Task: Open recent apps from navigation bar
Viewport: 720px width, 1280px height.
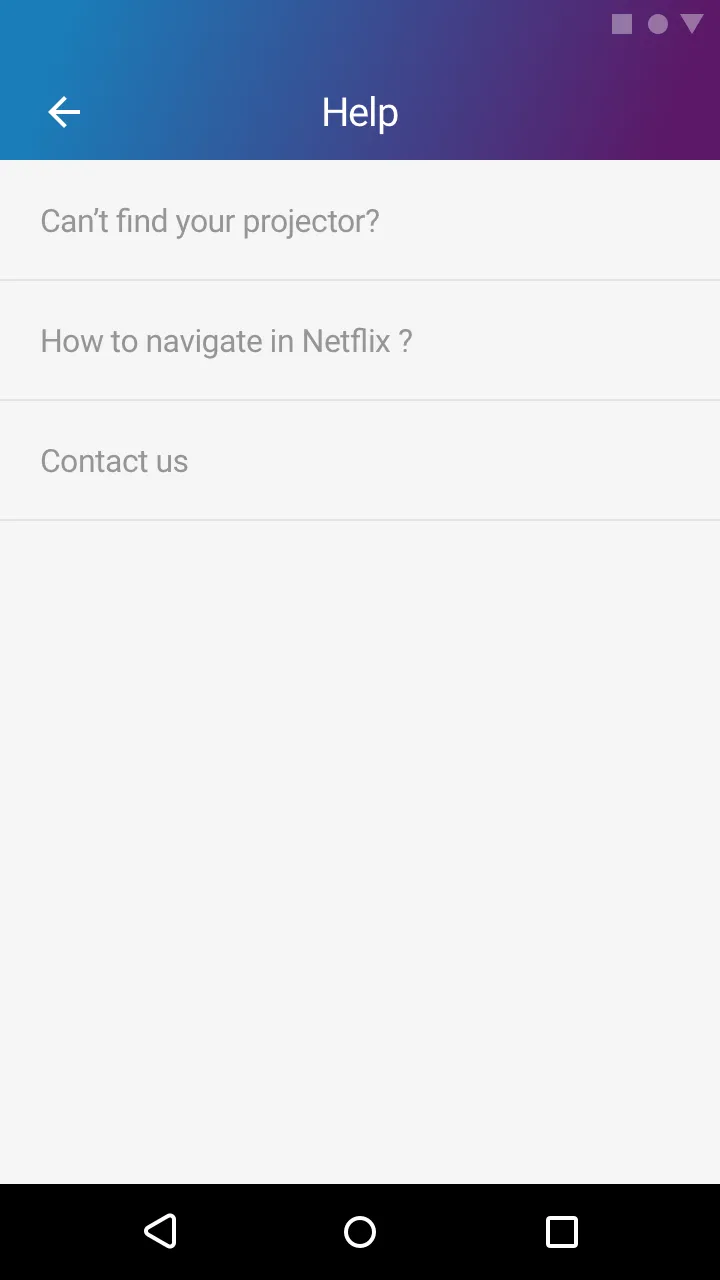Action: 562,1232
